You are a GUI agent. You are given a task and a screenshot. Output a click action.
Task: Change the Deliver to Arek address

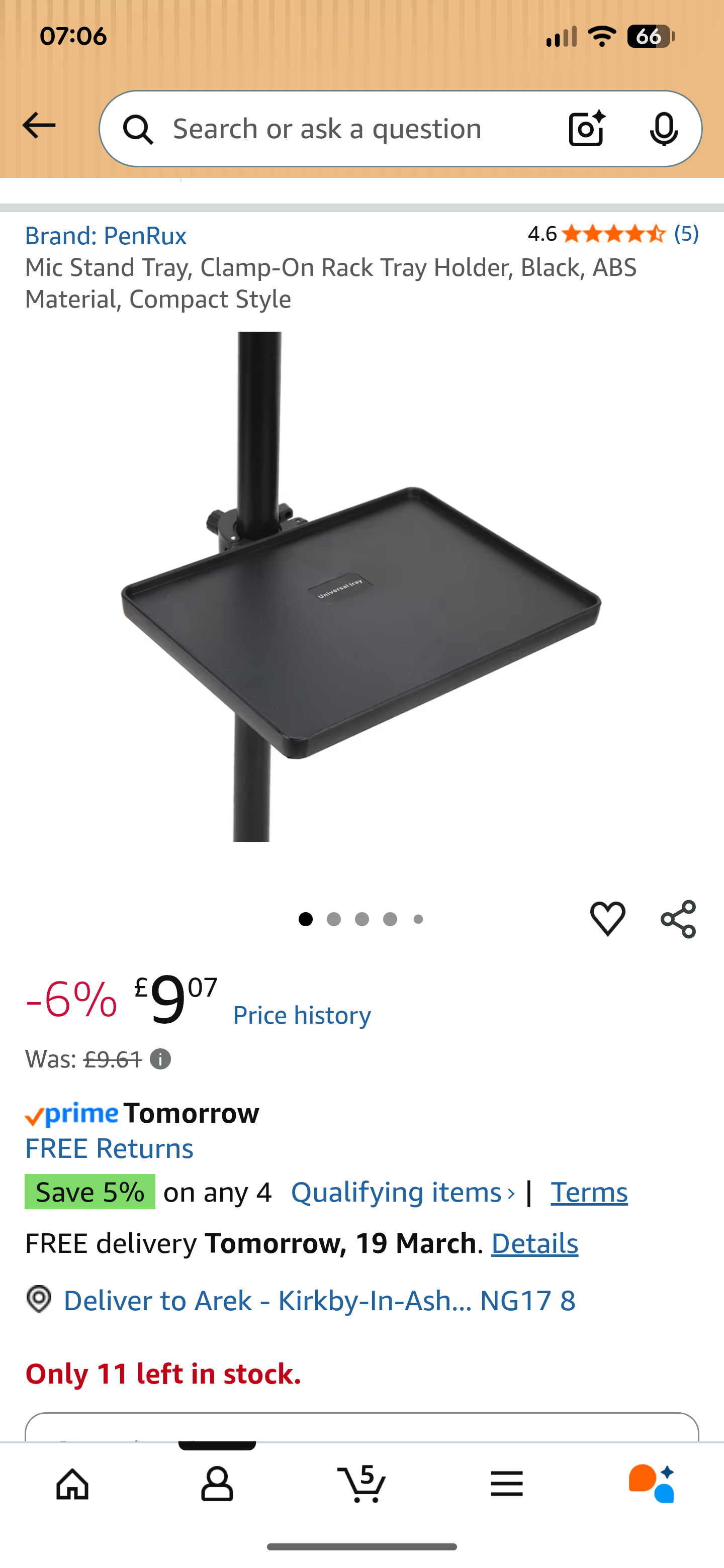click(319, 1301)
